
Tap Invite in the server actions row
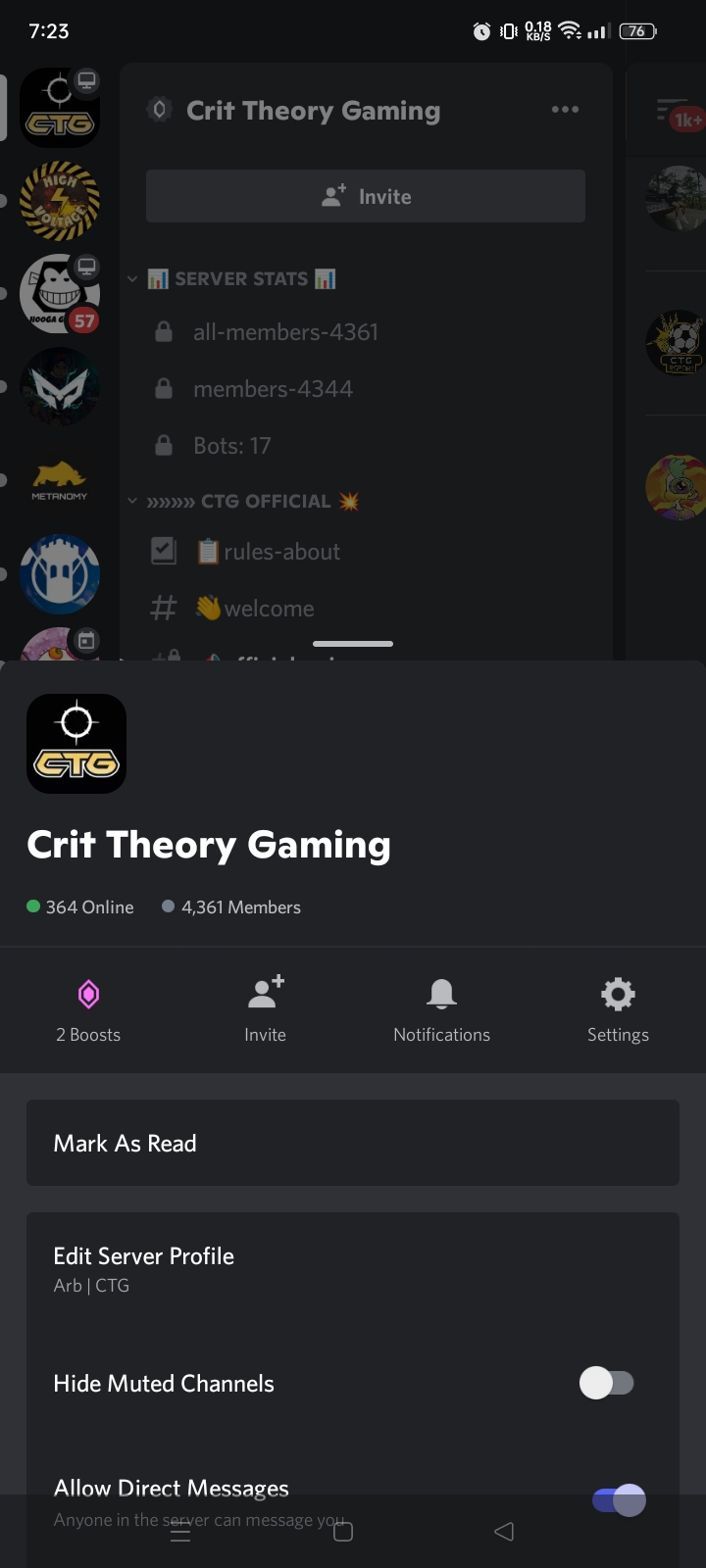(265, 1010)
